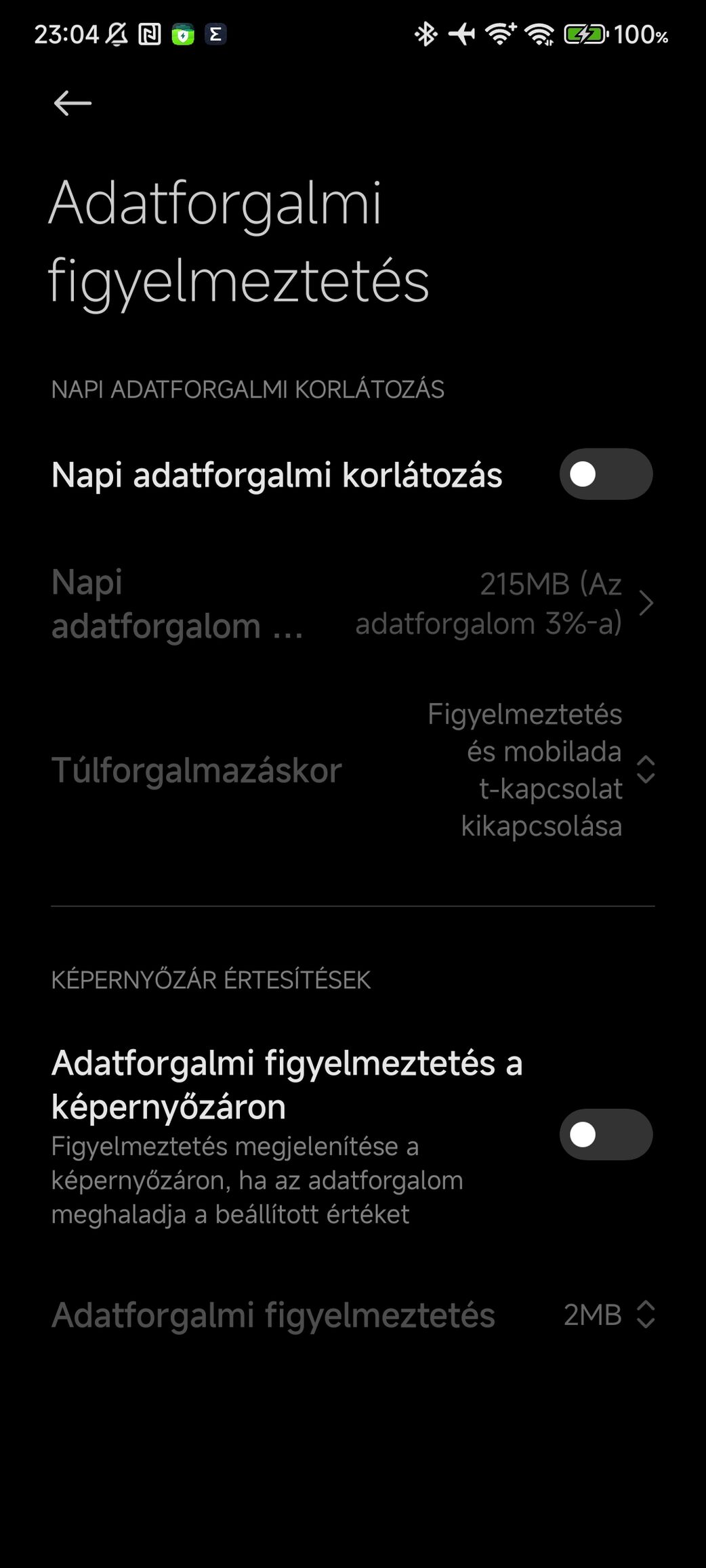Expand the Túlforgalmazáskor dropdown
Image resolution: width=706 pixels, height=1568 pixels.
pyautogui.click(x=353, y=770)
